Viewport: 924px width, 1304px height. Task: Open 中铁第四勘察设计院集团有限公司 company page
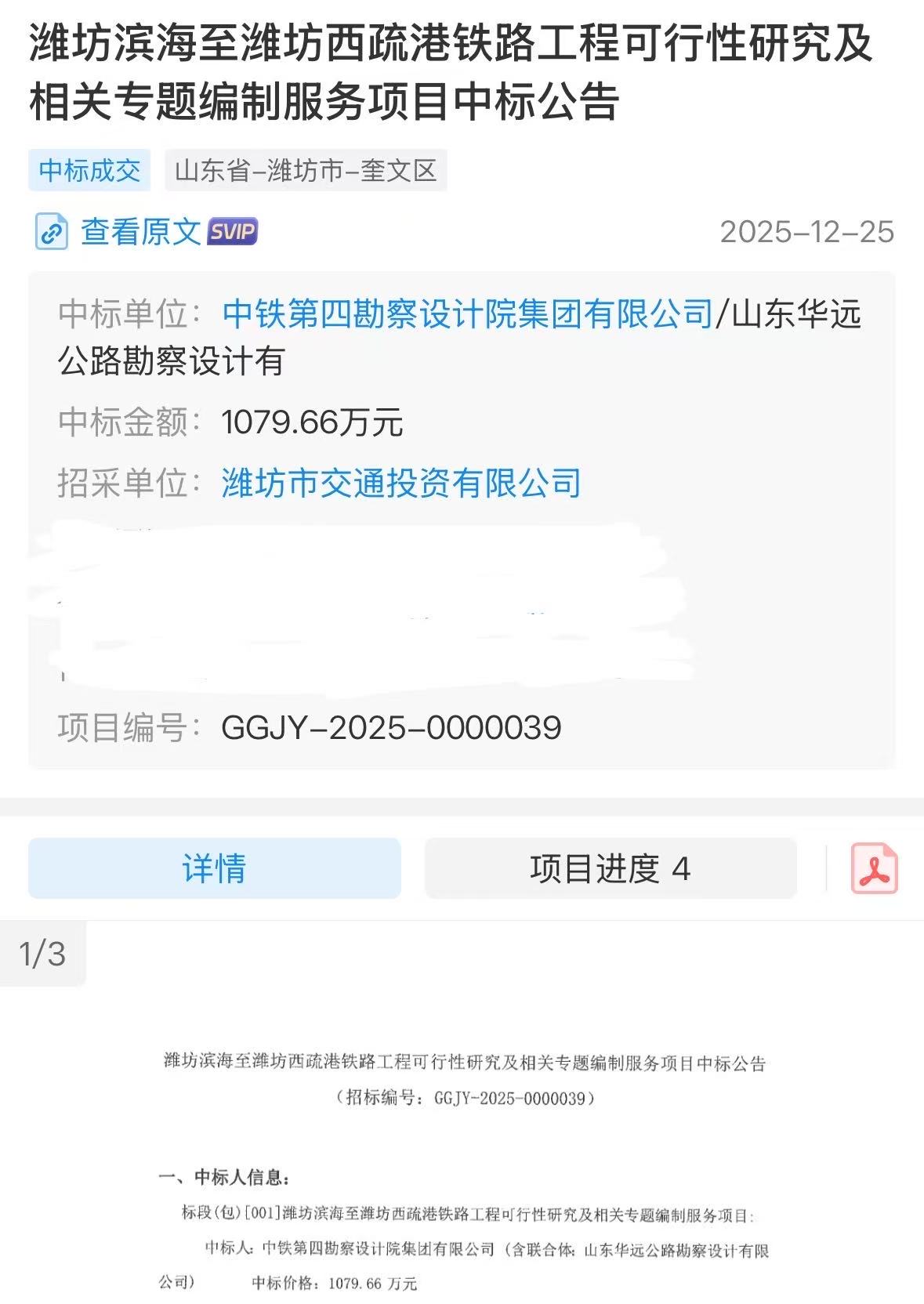[x=467, y=314]
